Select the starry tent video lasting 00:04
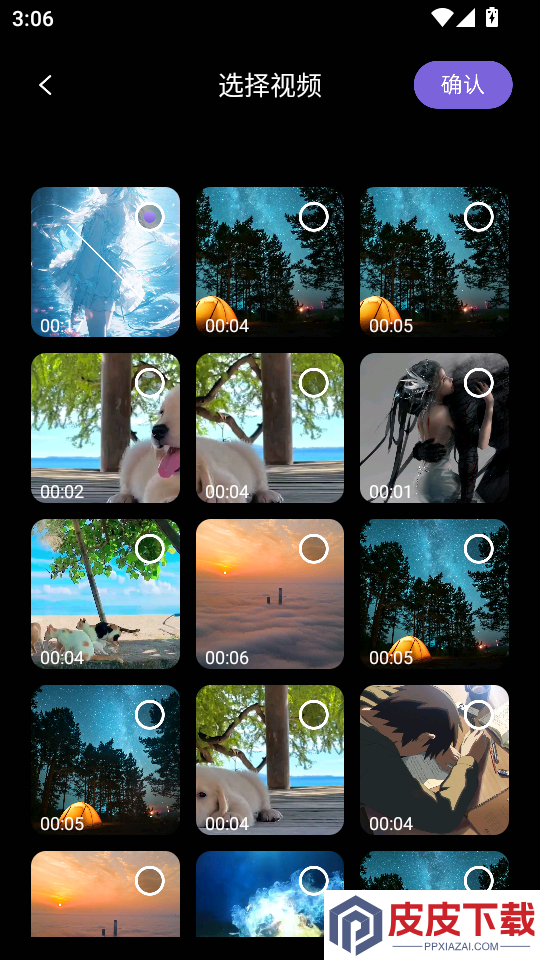 point(269,262)
